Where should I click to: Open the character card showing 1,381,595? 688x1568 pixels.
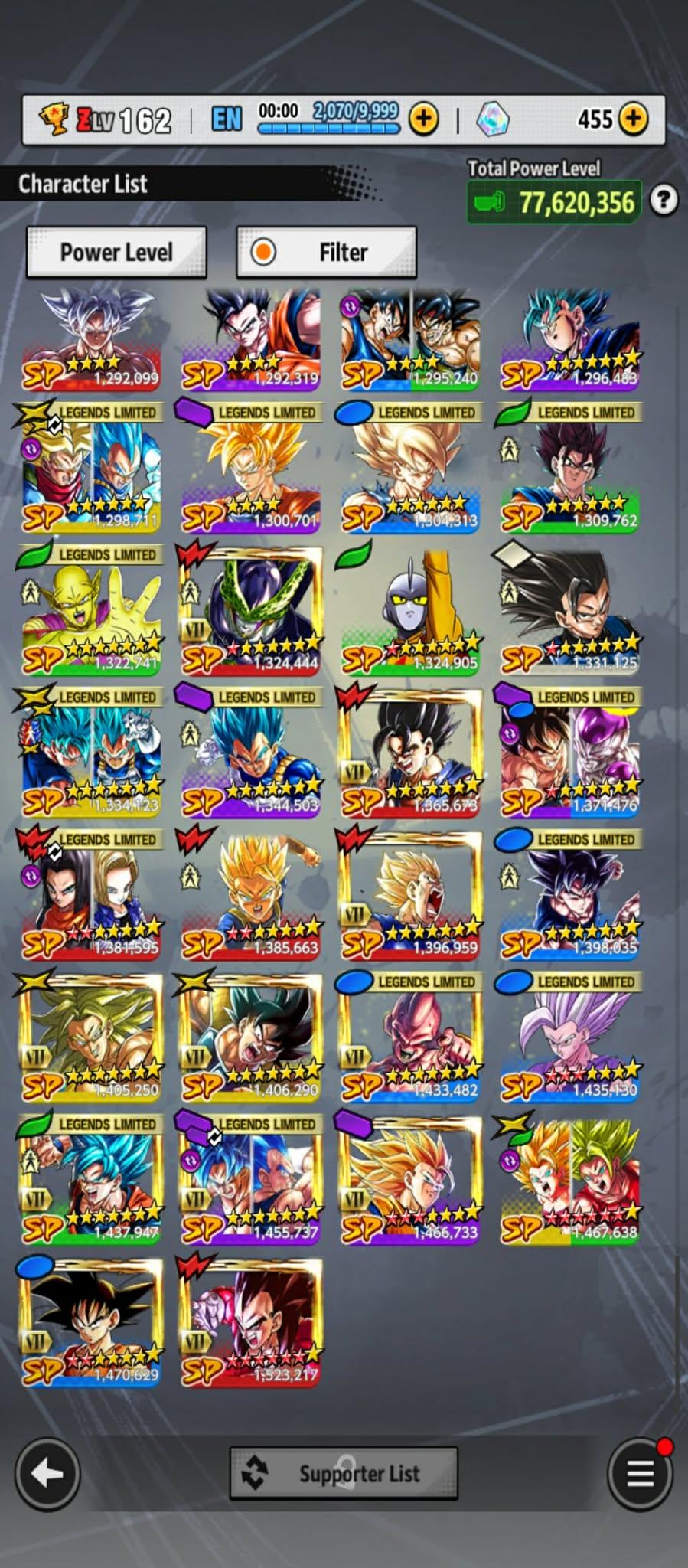(x=92, y=895)
